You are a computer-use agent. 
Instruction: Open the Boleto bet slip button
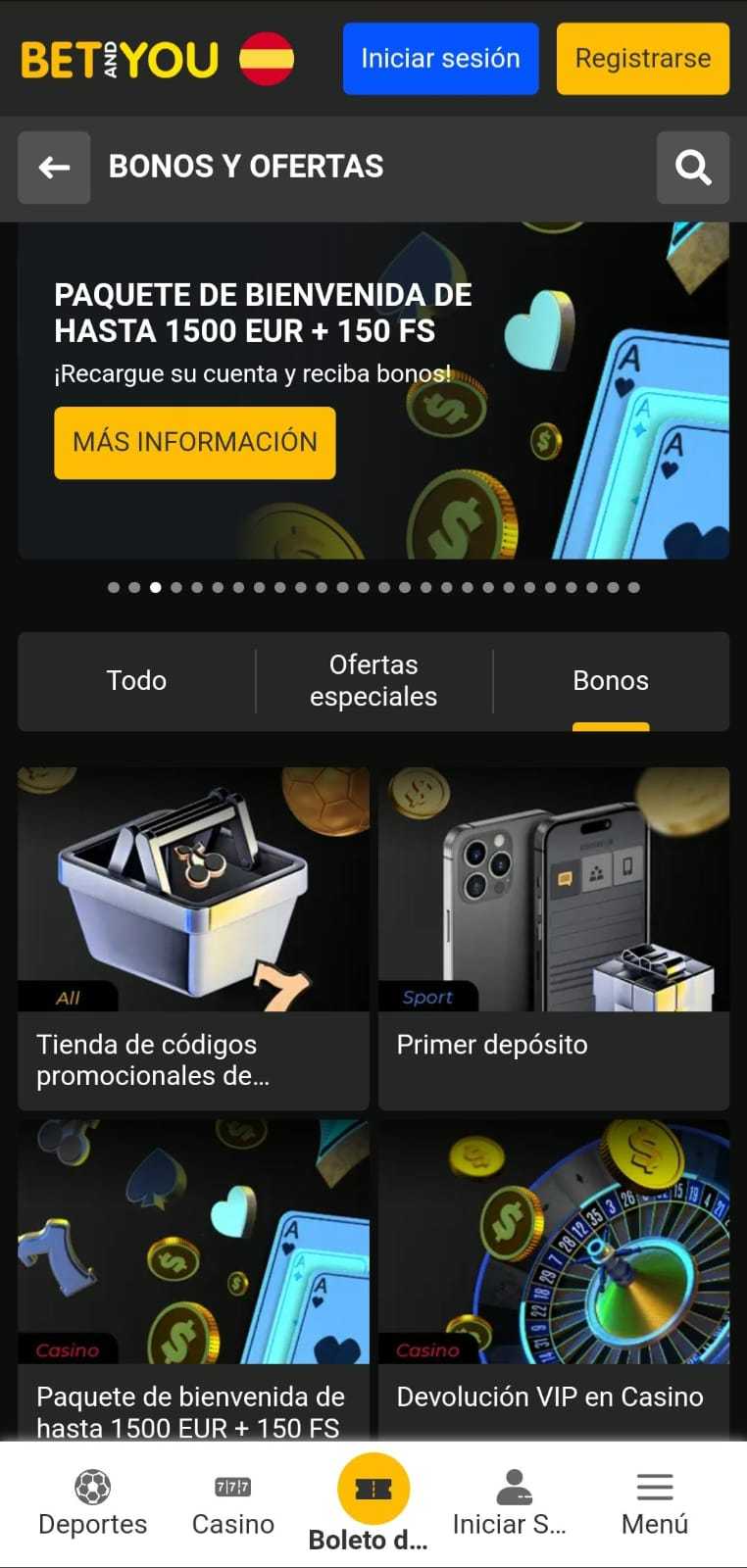click(373, 1492)
